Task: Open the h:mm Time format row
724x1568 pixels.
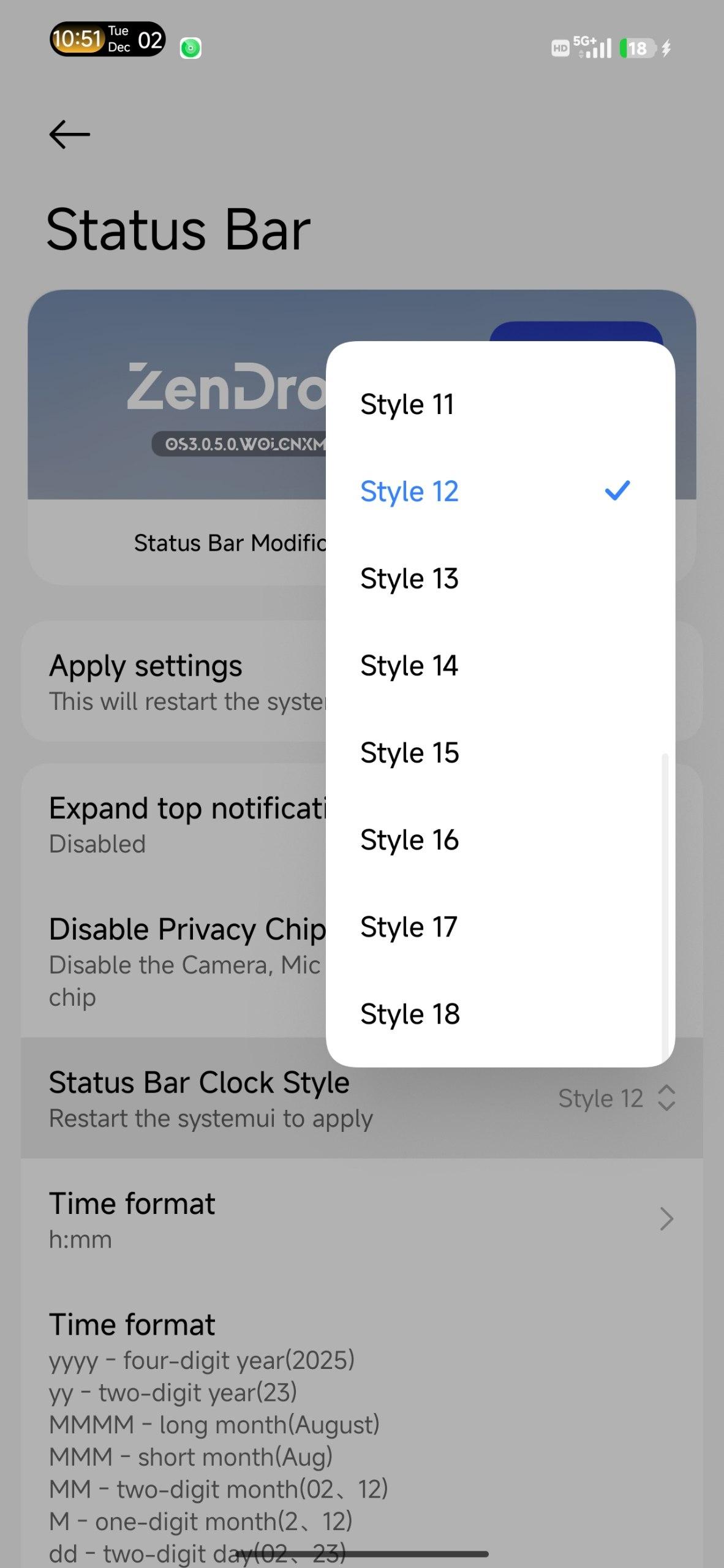Action: tap(361, 1219)
